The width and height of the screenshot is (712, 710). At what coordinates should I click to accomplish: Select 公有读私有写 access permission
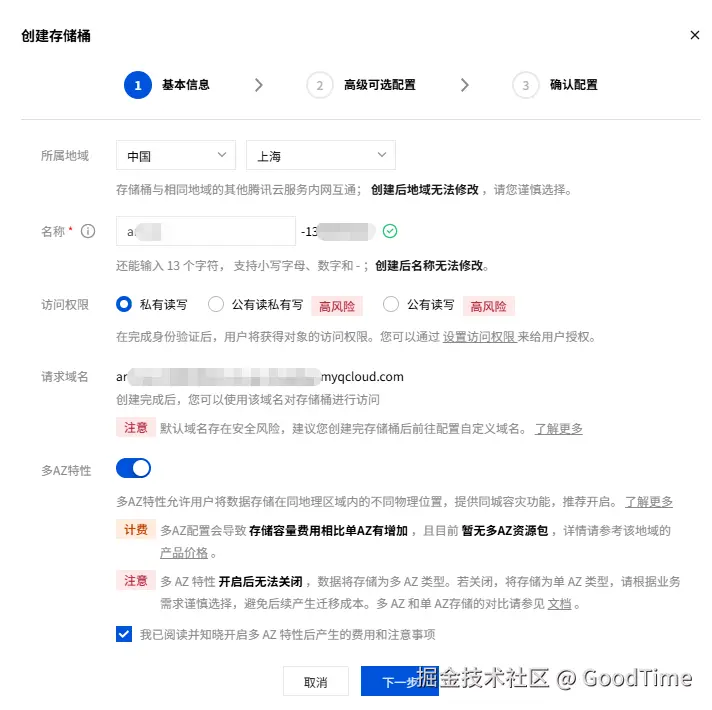216,304
